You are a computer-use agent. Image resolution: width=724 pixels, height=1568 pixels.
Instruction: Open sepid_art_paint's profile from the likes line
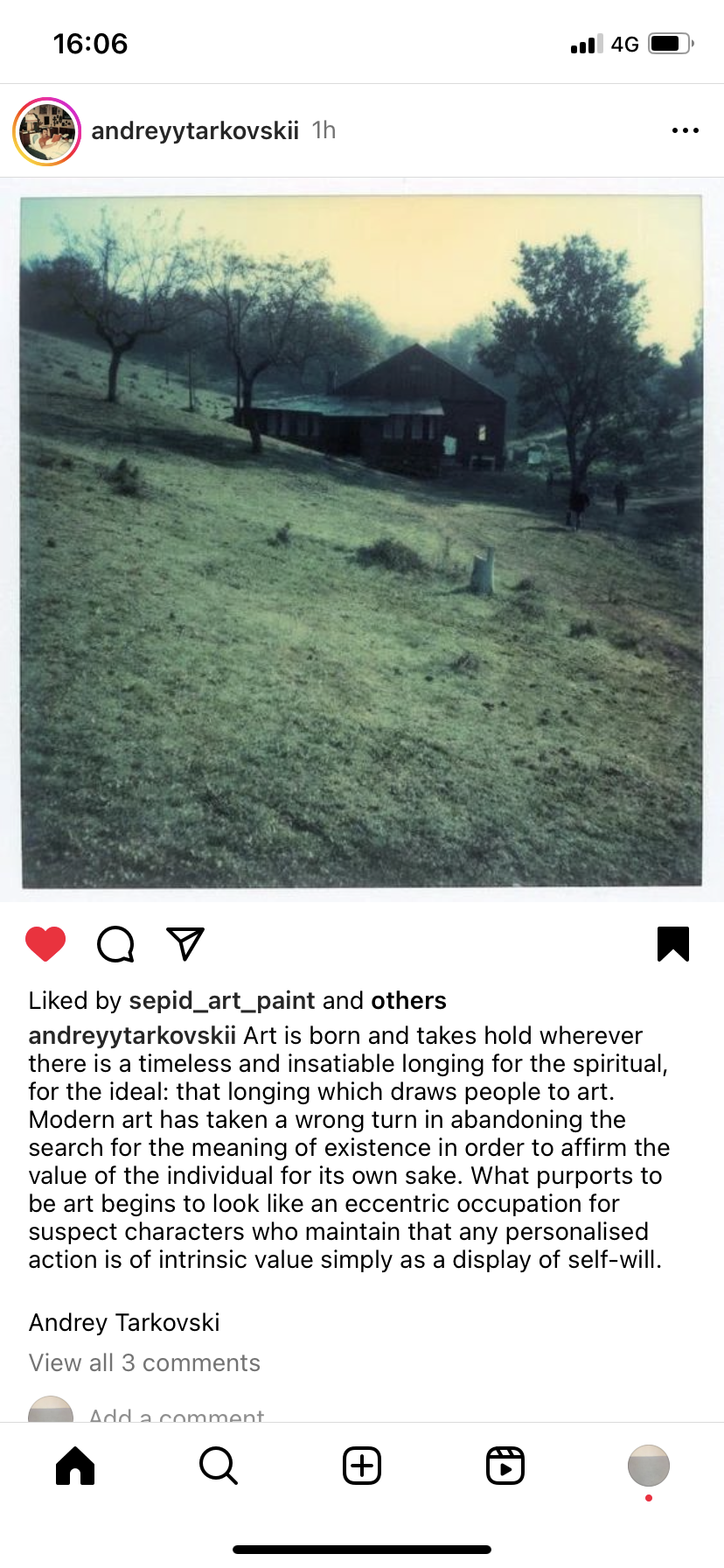(222, 1000)
